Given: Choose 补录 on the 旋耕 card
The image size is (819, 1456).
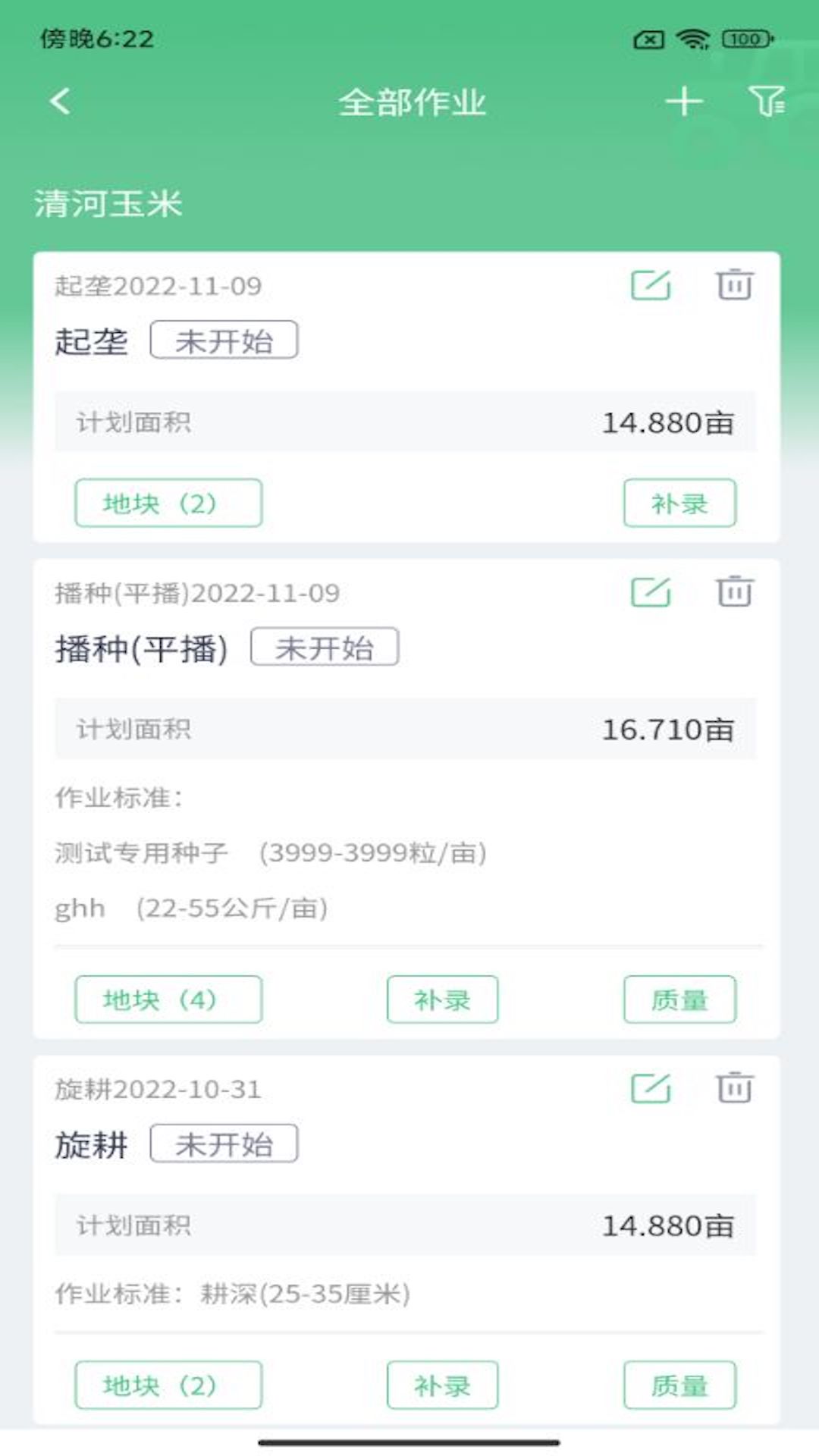Looking at the screenshot, I should click(442, 1385).
